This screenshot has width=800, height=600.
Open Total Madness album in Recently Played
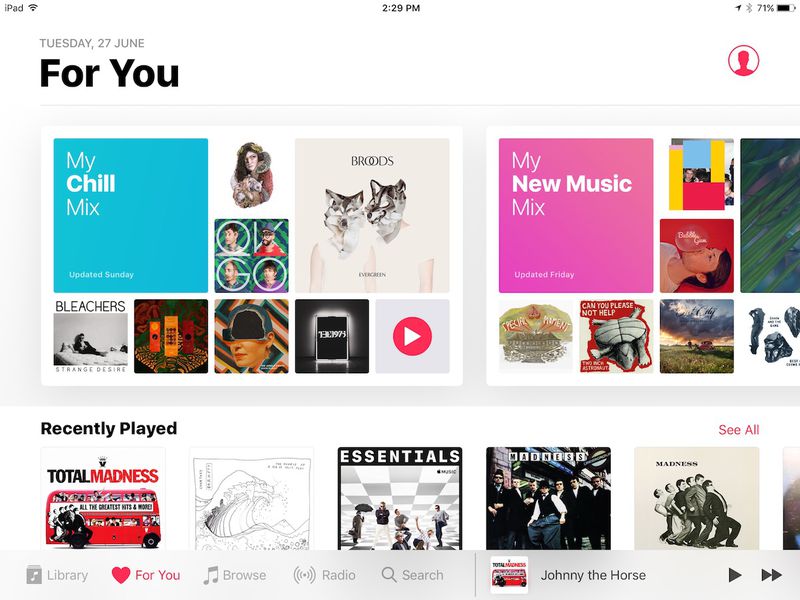coord(102,498)
